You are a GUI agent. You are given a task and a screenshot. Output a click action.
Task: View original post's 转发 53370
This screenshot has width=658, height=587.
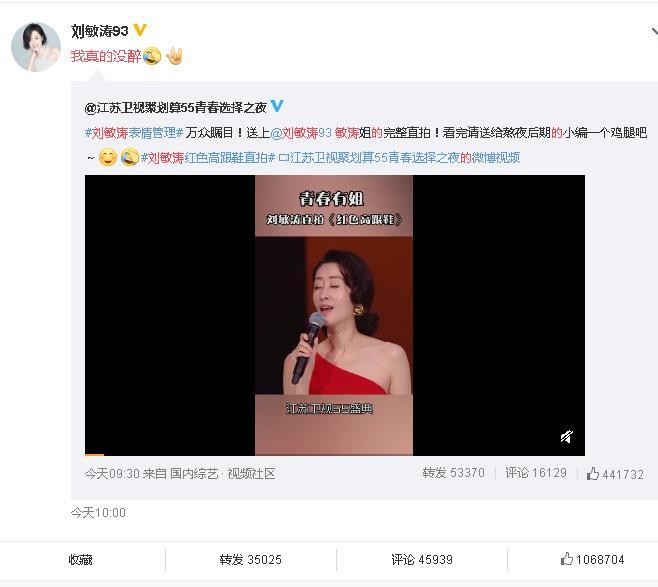coord(453,474)
